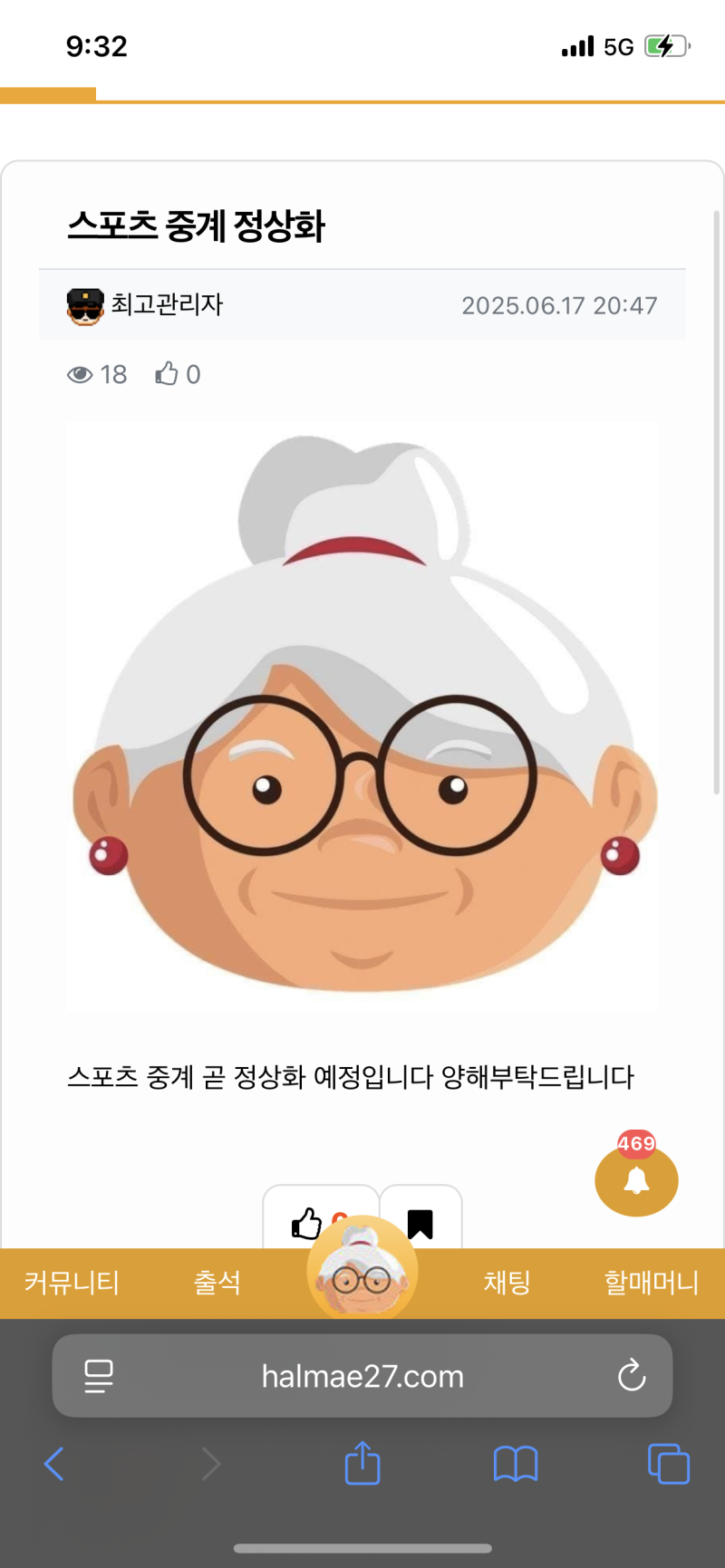Bookmark the 스포츠 중계 정상화 post
The image size is (725, 1568).
pos(420,1223)
